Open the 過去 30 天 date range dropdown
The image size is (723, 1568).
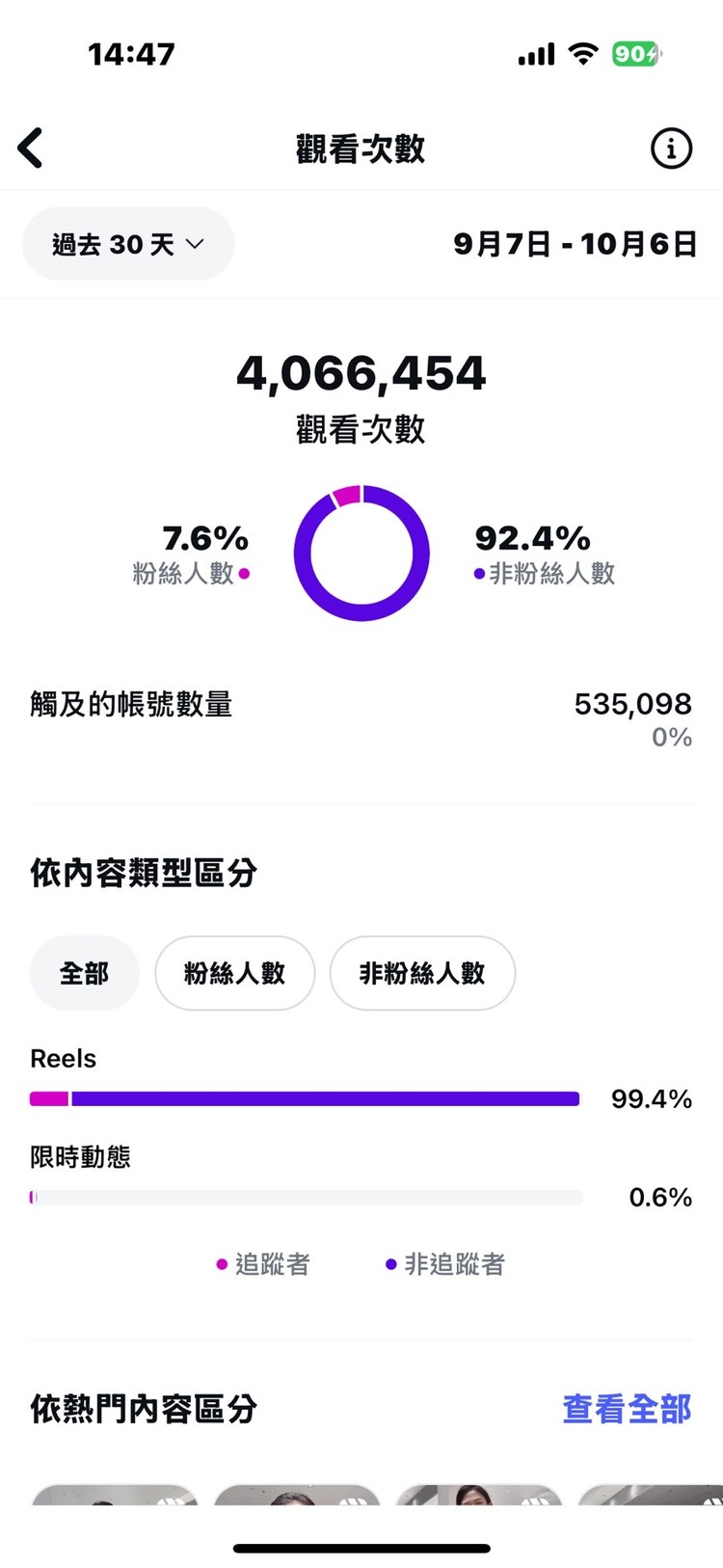128,244
